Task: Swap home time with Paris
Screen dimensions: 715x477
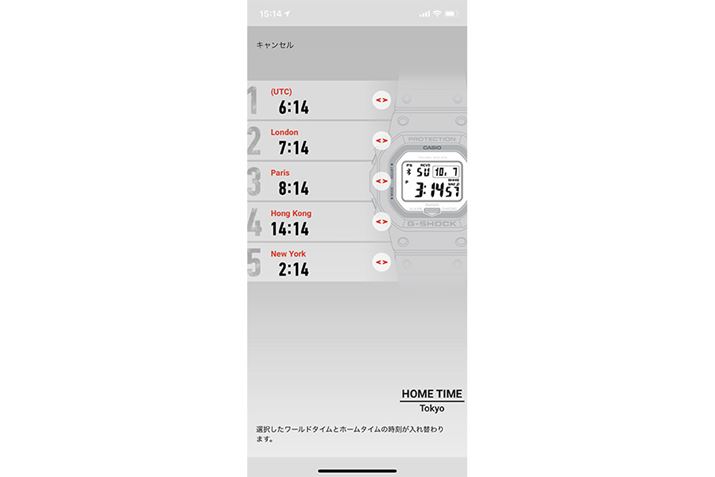Action: [381, 181]
